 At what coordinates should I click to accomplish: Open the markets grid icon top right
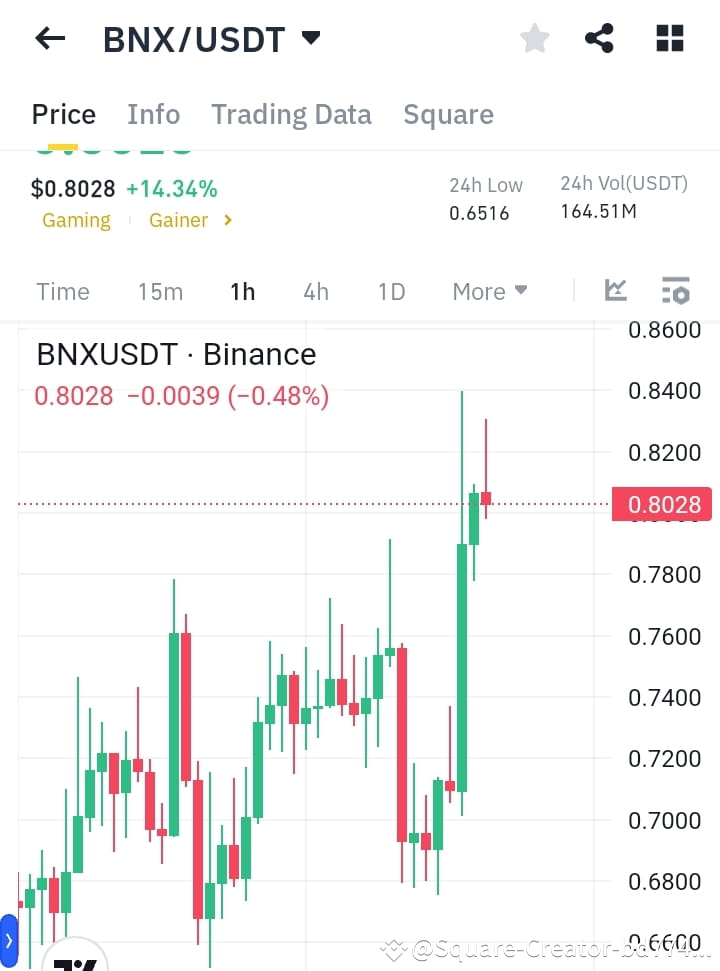667,38
